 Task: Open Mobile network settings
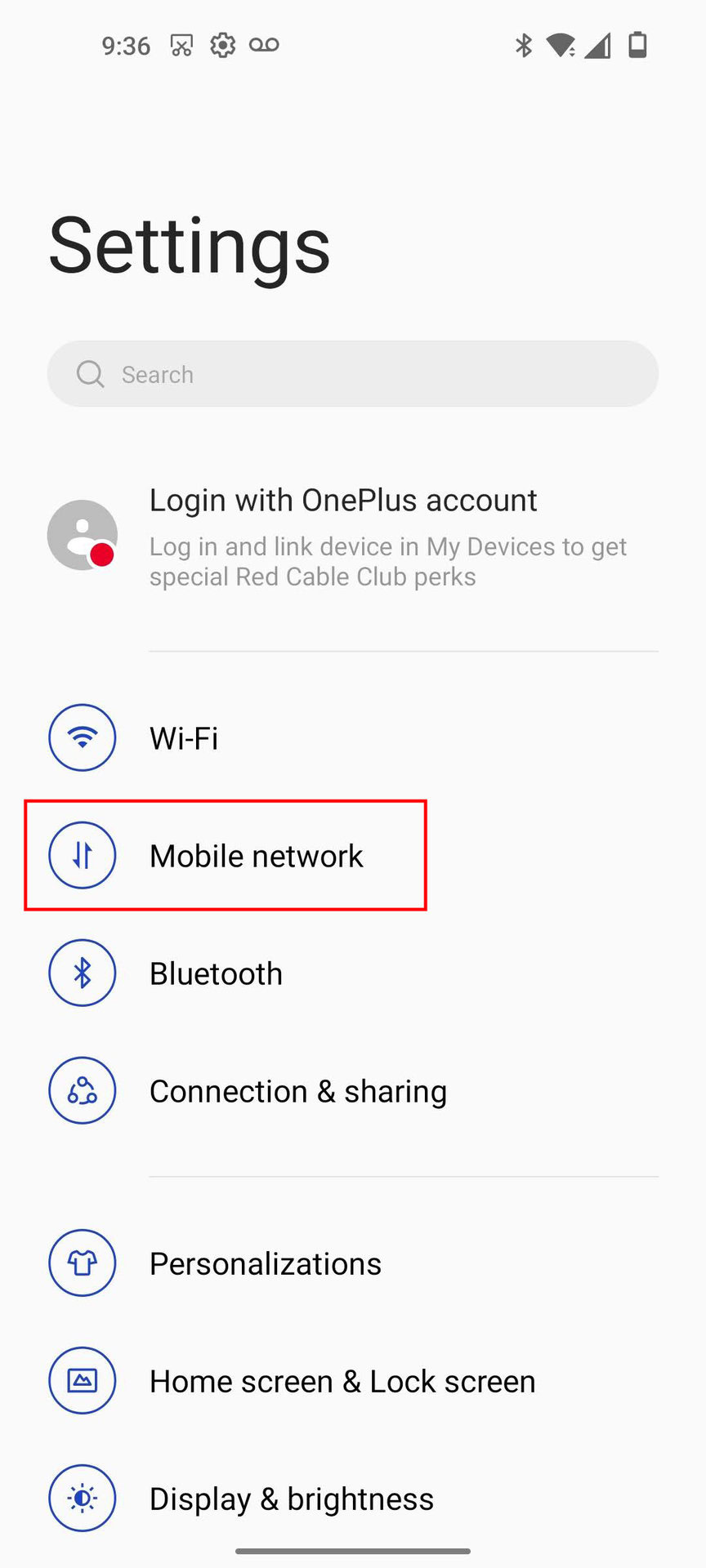click(255, 856)
